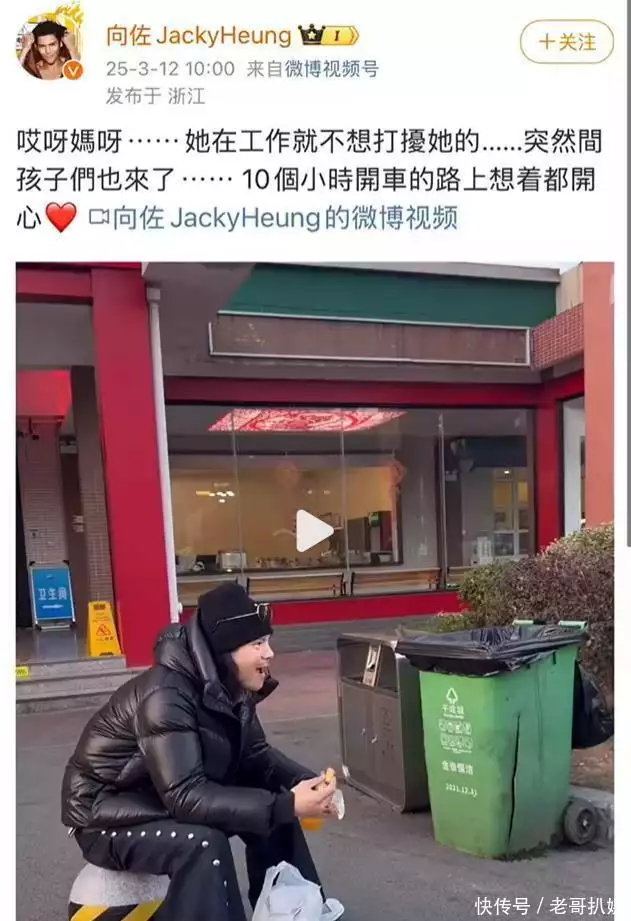
Task: Open 向佐 JackyHeung's profile avatar
Action: (x=49, y=48)
